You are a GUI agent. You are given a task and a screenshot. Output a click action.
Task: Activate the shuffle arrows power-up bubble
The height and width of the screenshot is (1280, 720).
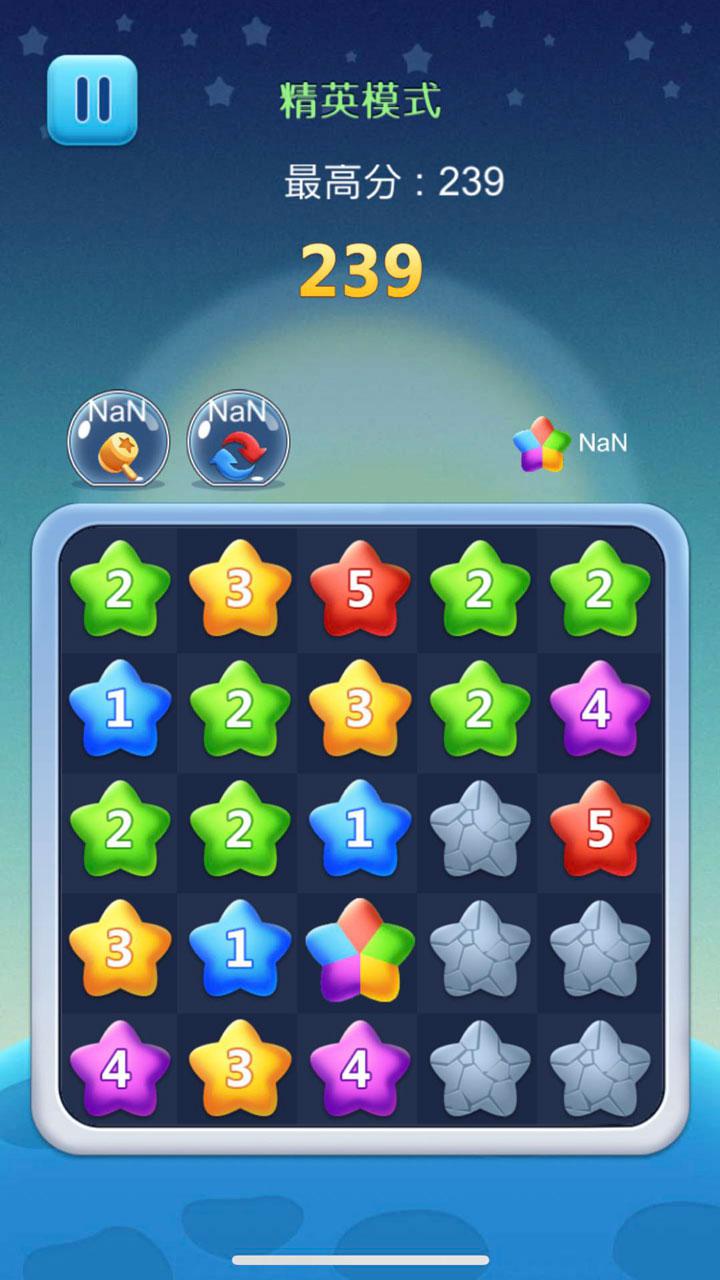tap(238, 439)
